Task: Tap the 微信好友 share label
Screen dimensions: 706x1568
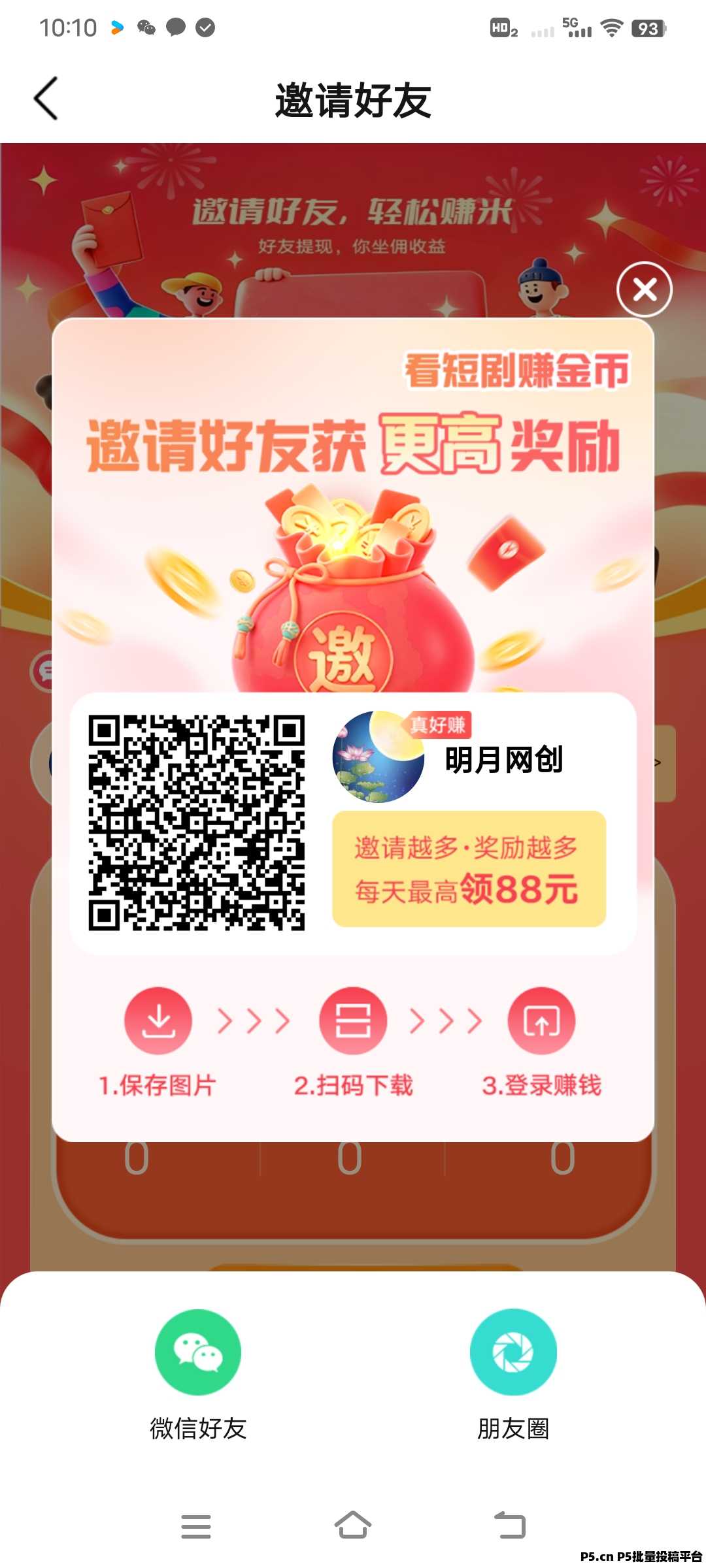Action: pyautogui.click(x=197, y=1428)
